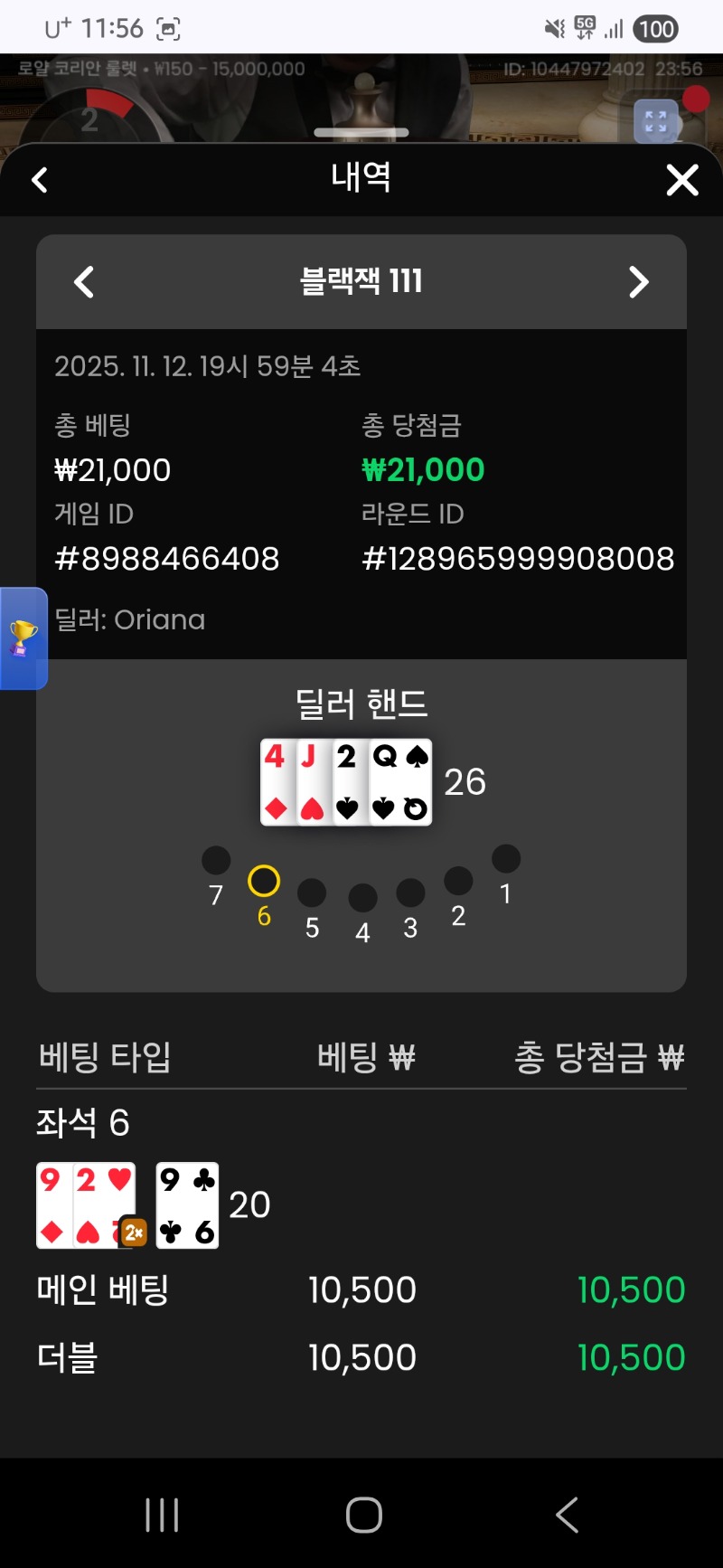Go back from the 내역 history panel
The width and height of the screenshot is (723, 1568).
click(40, 180)
